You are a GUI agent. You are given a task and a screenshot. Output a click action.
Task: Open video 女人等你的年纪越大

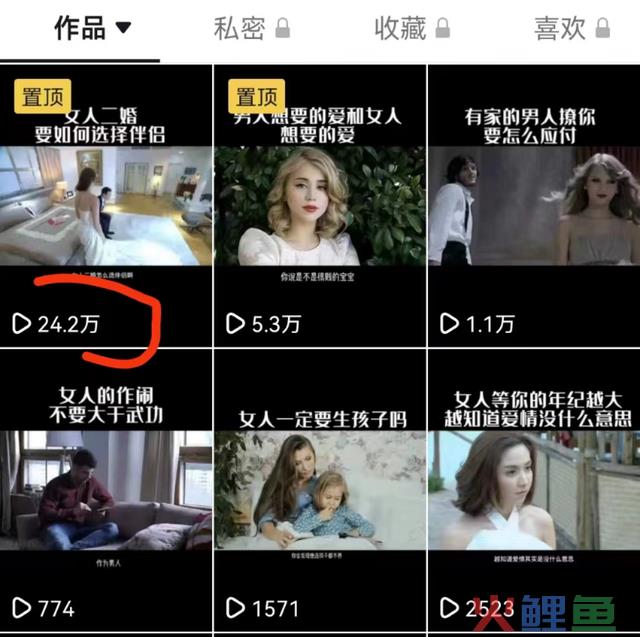[533, 490]
